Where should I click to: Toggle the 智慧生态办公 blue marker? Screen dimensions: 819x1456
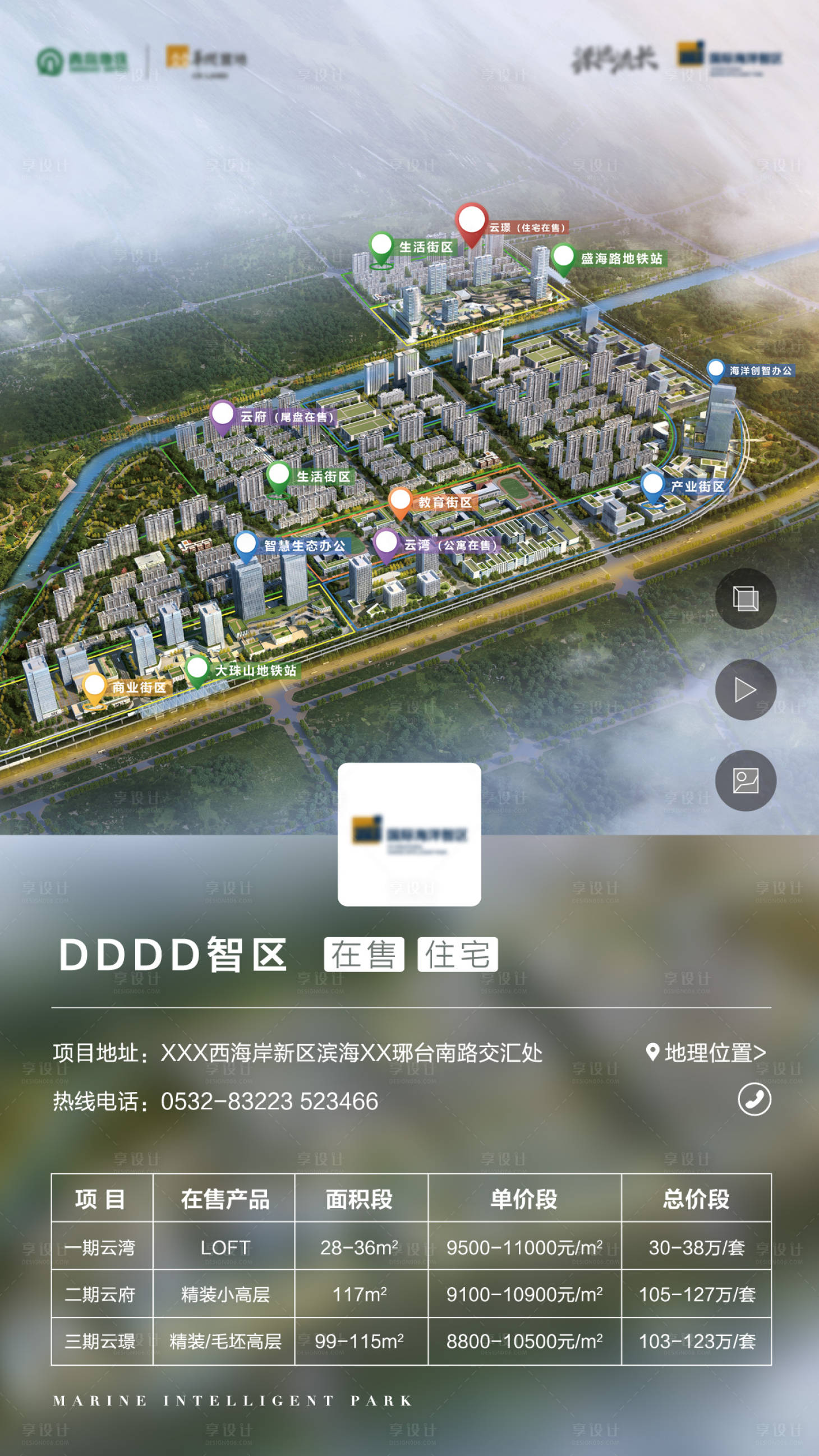245,545
